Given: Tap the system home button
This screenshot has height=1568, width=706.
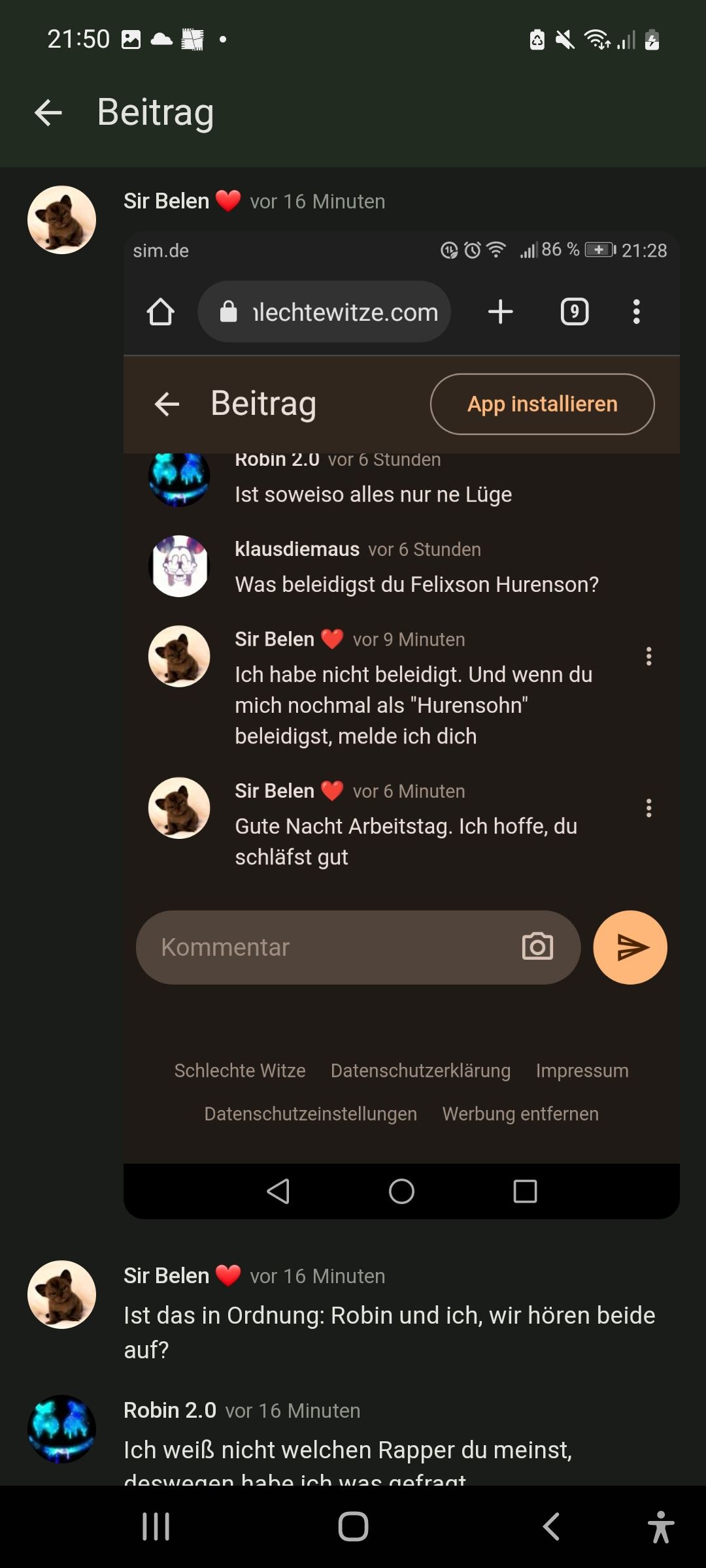Looking at the screenshot, I should (353, 1527).
